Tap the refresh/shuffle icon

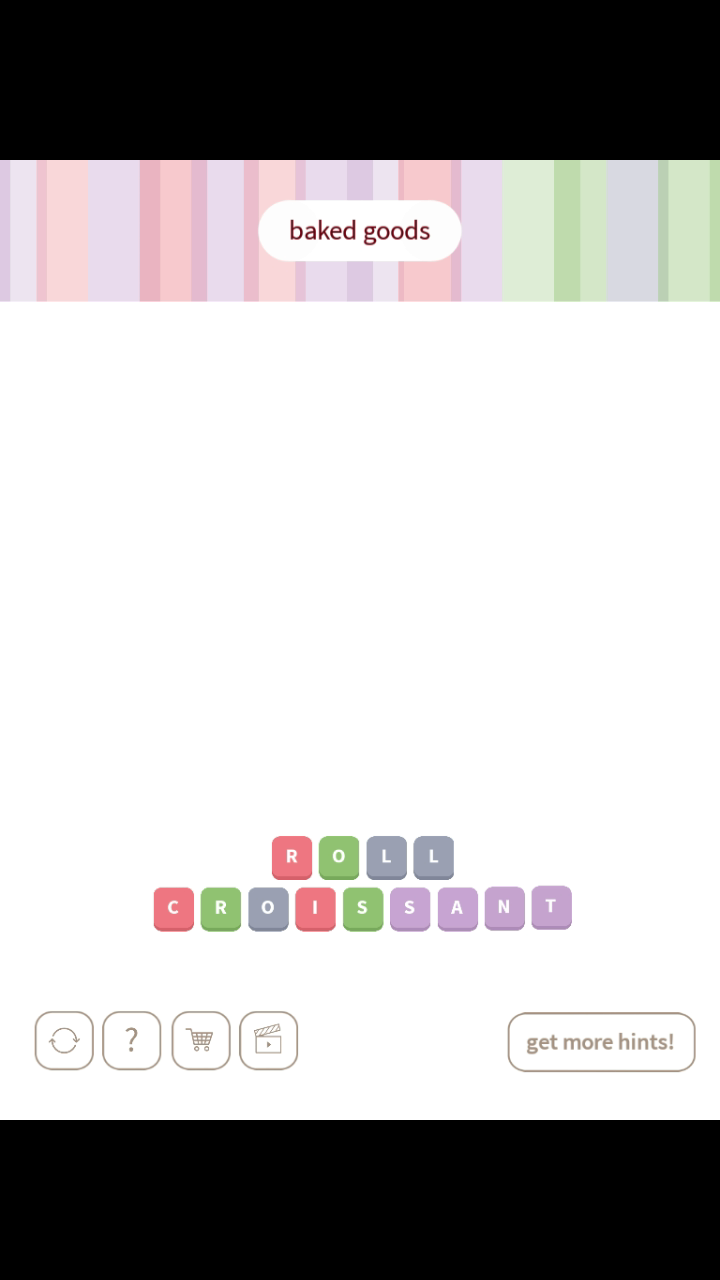(64, 1041)
